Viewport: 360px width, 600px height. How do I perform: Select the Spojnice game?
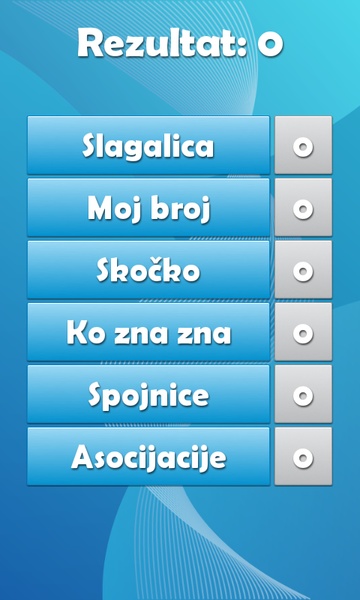pyautogui.click(x=148, y=394)
